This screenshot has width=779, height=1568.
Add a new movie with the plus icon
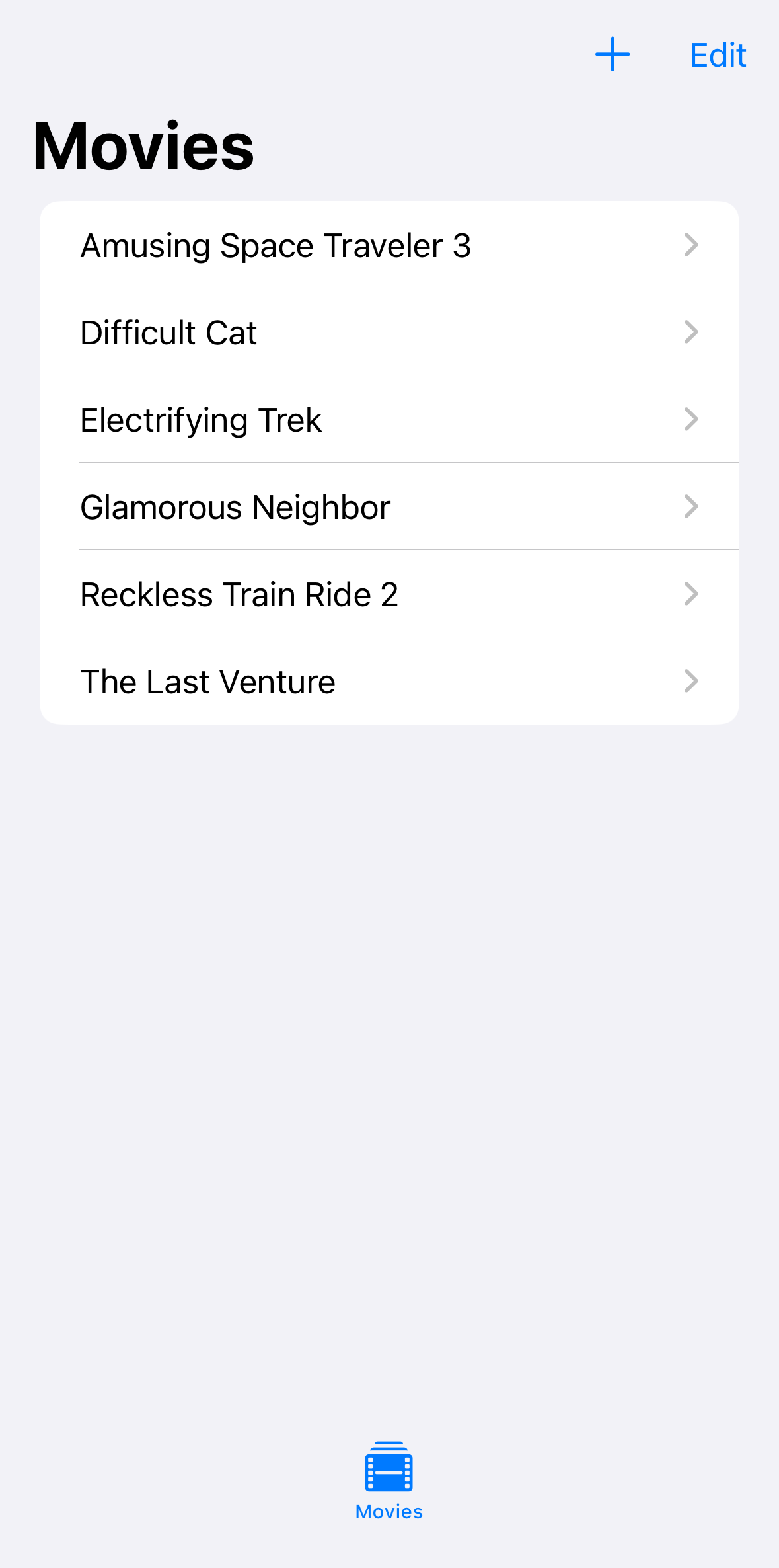612,54
